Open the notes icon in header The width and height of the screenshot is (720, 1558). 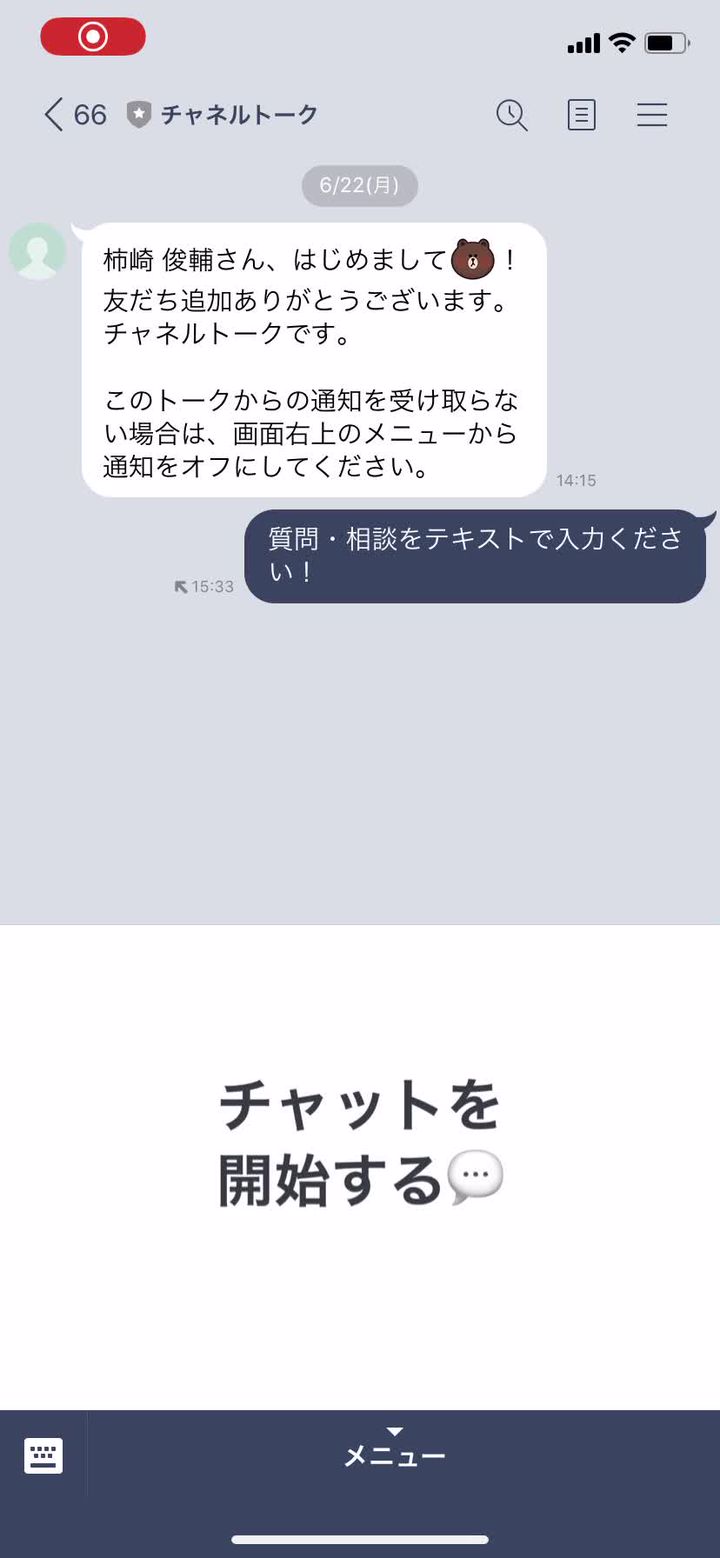(x=581, y=115)
